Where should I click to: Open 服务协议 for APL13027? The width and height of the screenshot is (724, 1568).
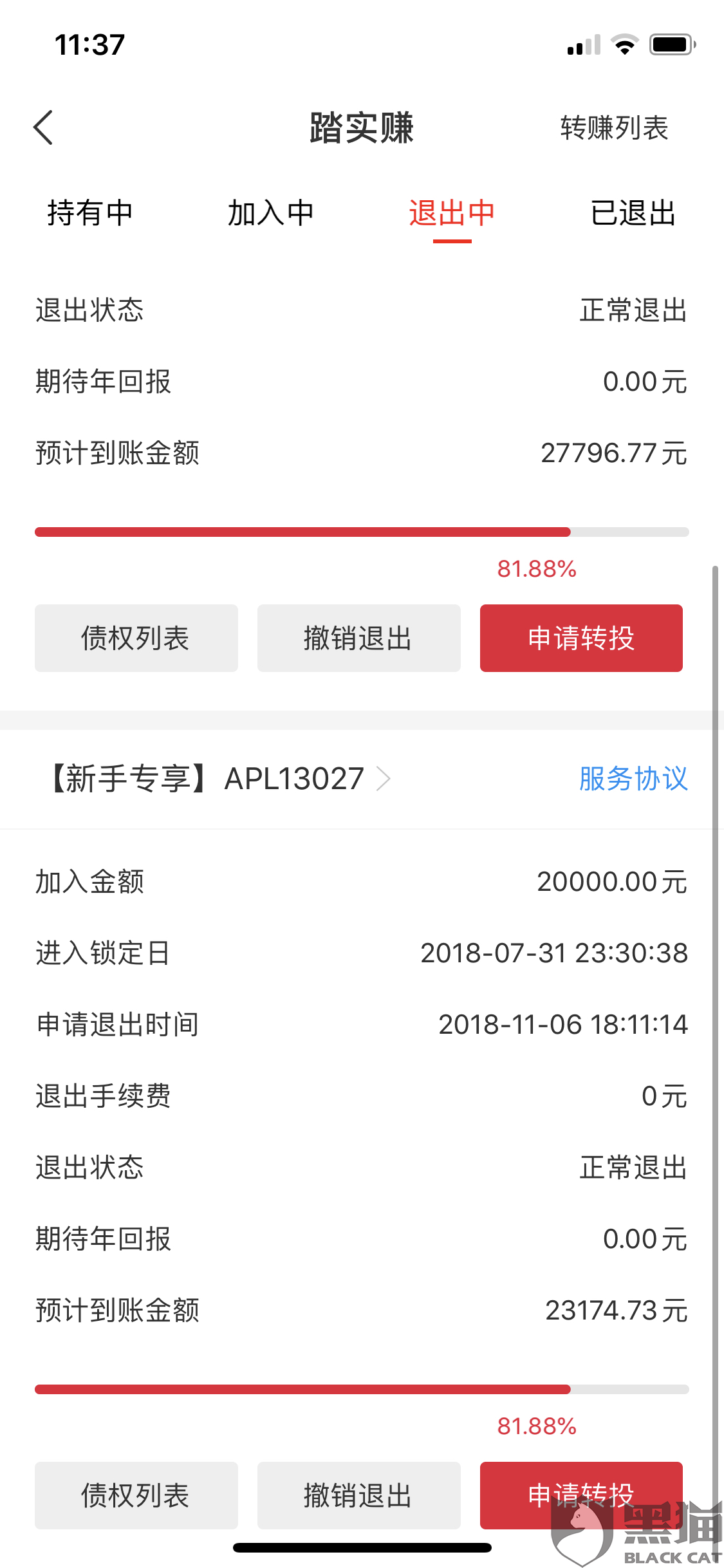point(633,779)
